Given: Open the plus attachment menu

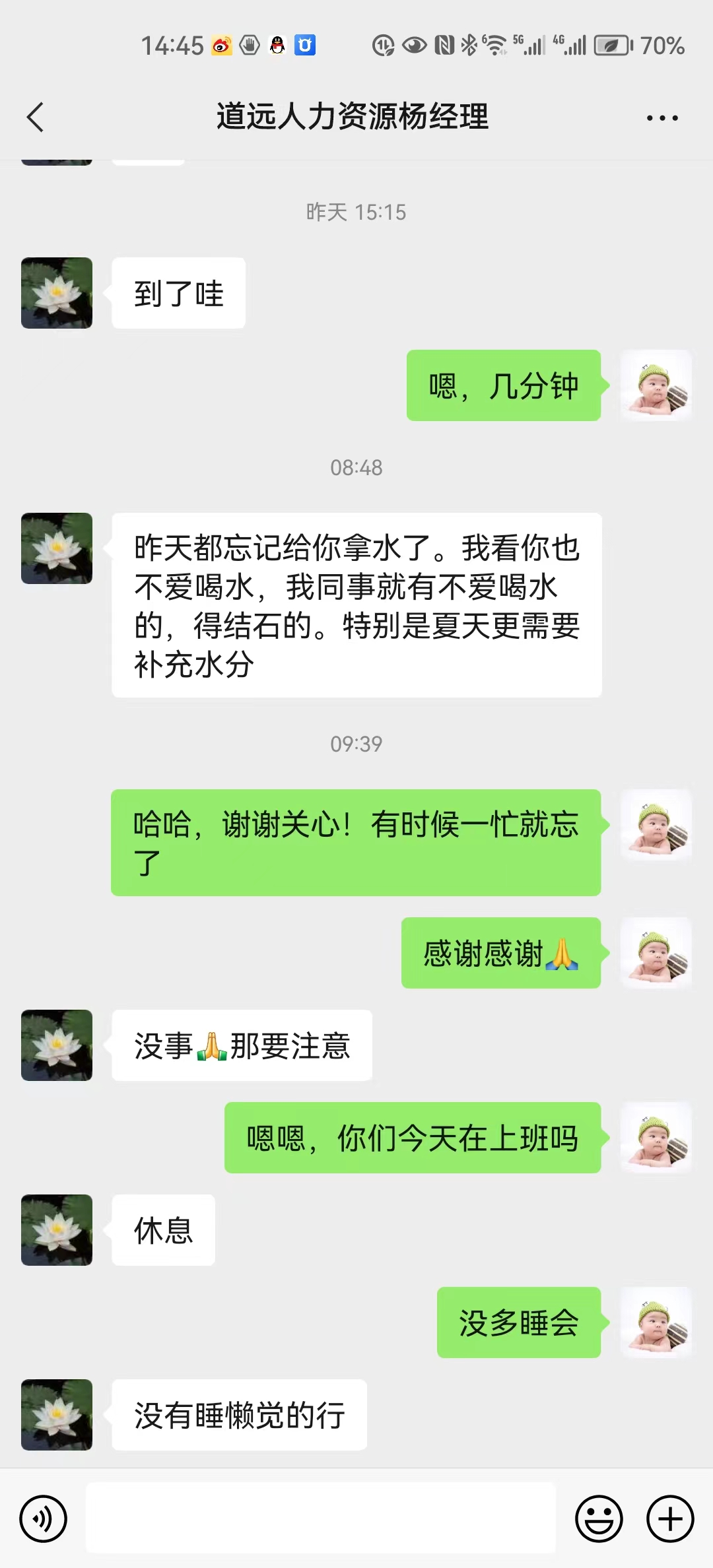Looking at the screenshot, I should coord(669,1519).
